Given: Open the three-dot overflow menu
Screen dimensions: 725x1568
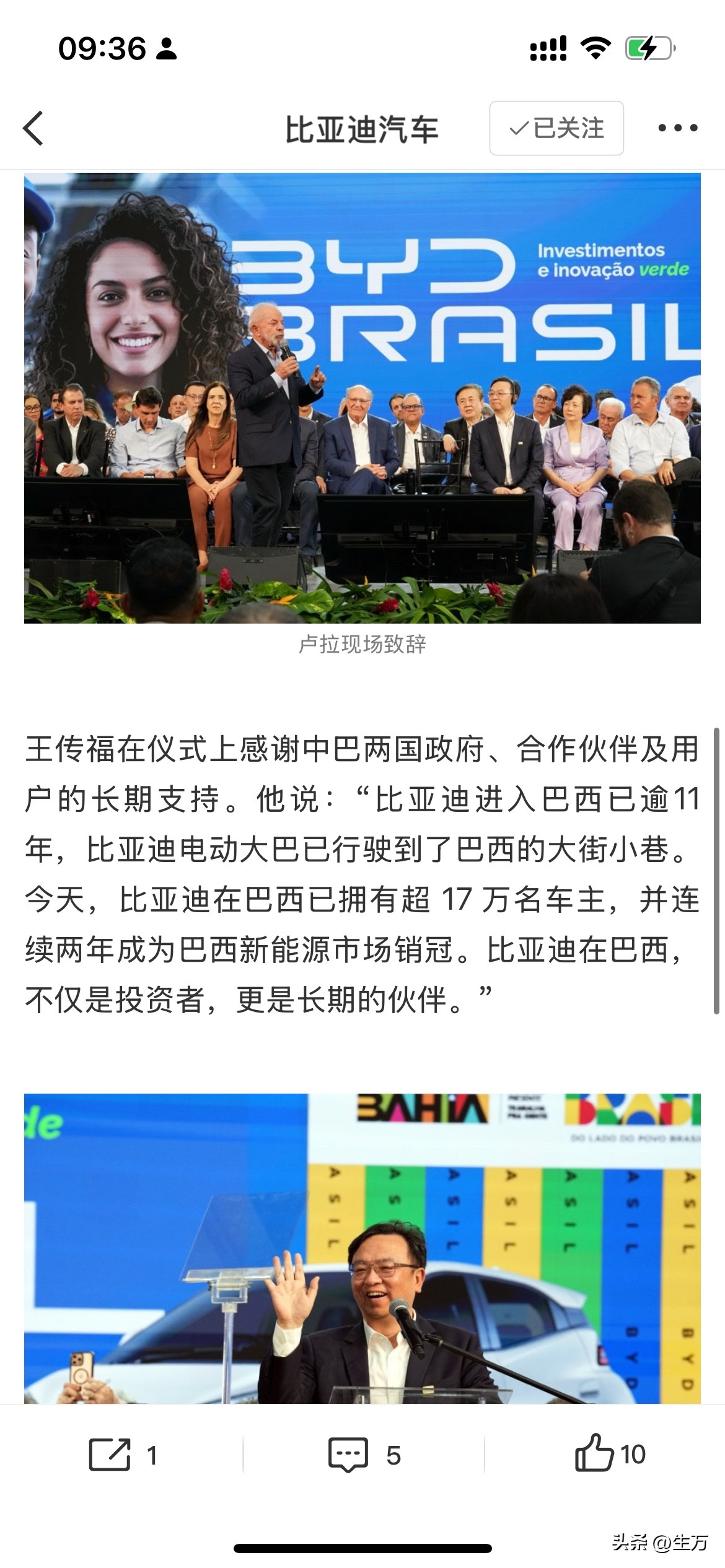Looking at the screenshot, I should pyautogui.click(x=677, y=128).
